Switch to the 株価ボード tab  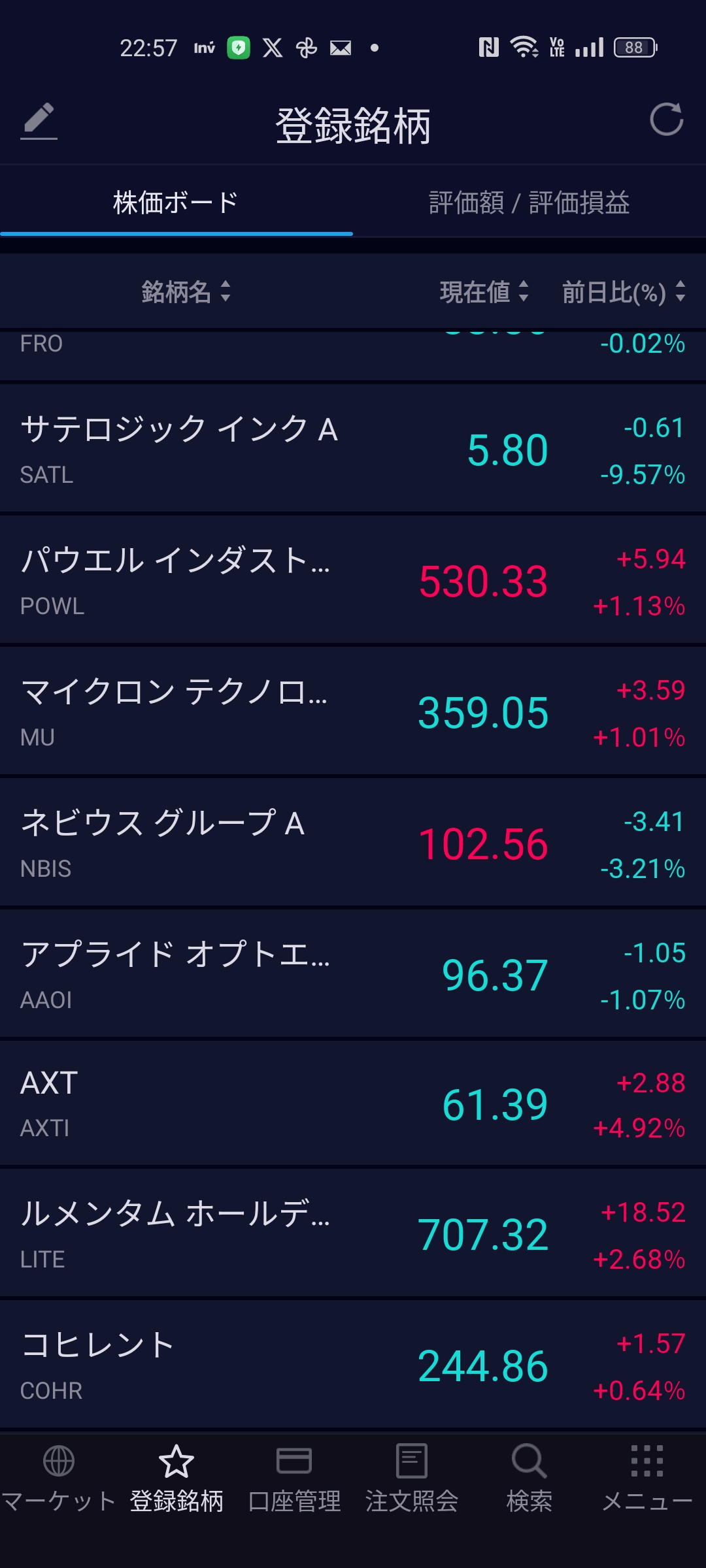tap(176, 203)
